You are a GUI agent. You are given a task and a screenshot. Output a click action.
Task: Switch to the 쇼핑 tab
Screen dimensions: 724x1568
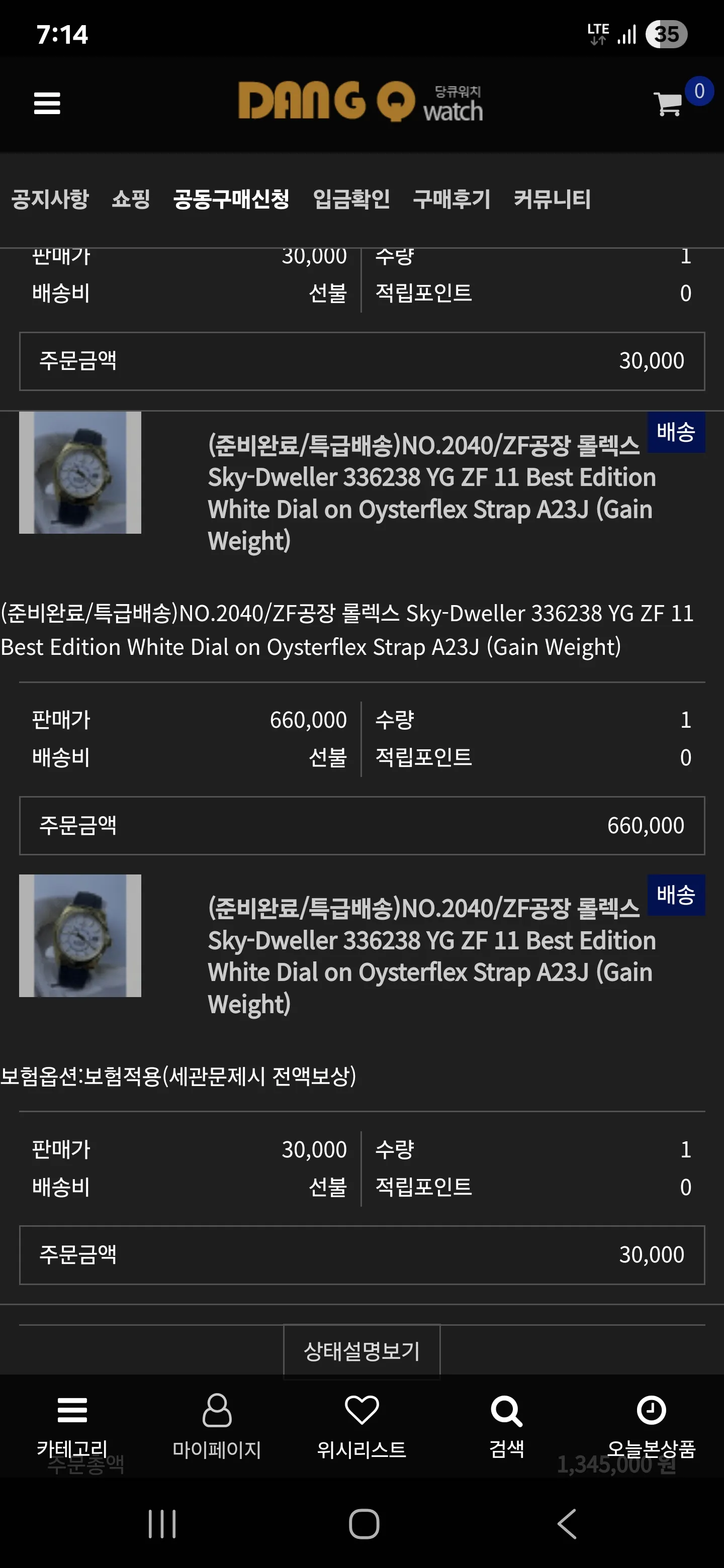pos(131,199)
